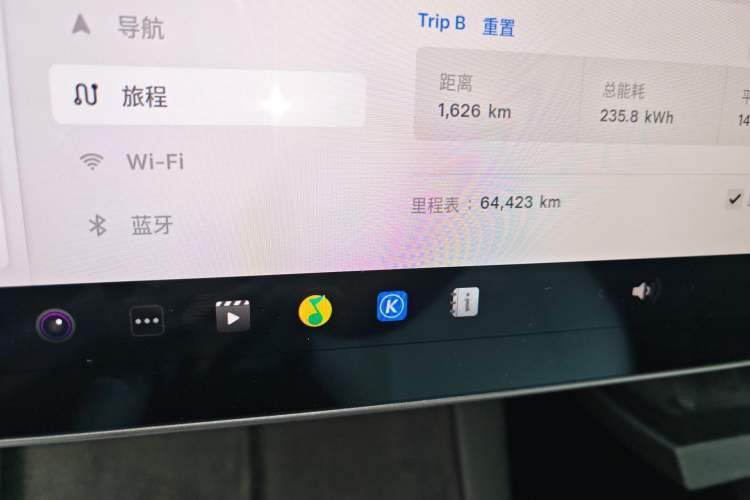Open the QQ Music app
Viewport: 750px width, 500px height.
(315, 310)
